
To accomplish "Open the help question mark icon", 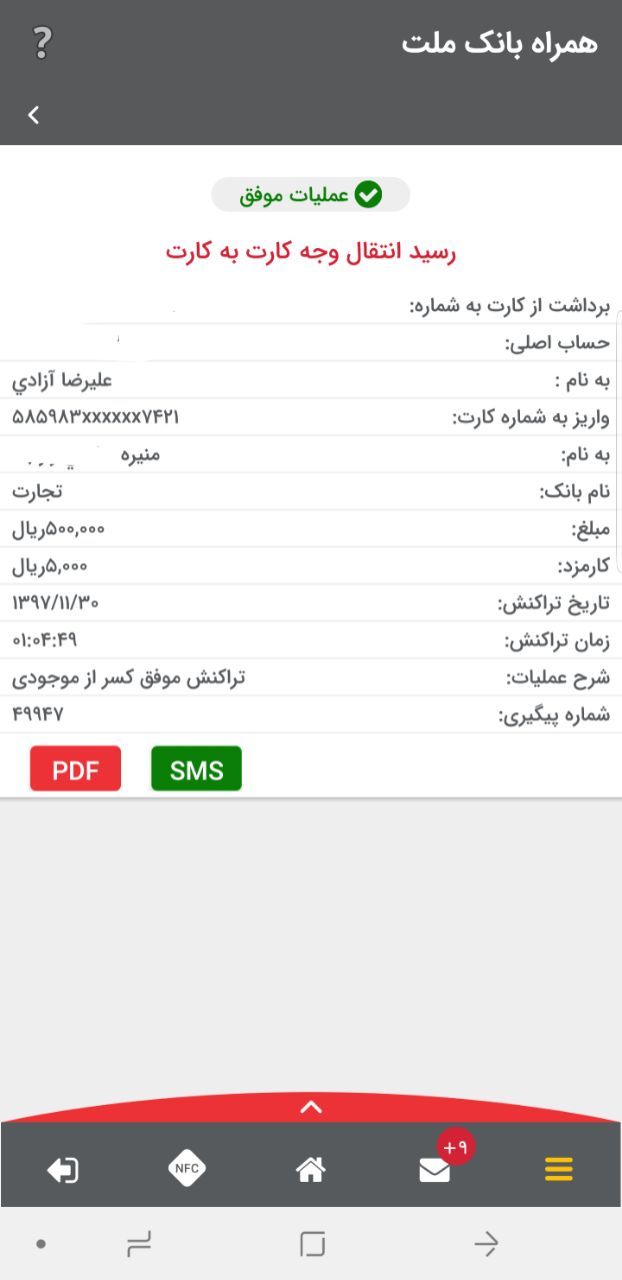I will click(x=41, y=43).
